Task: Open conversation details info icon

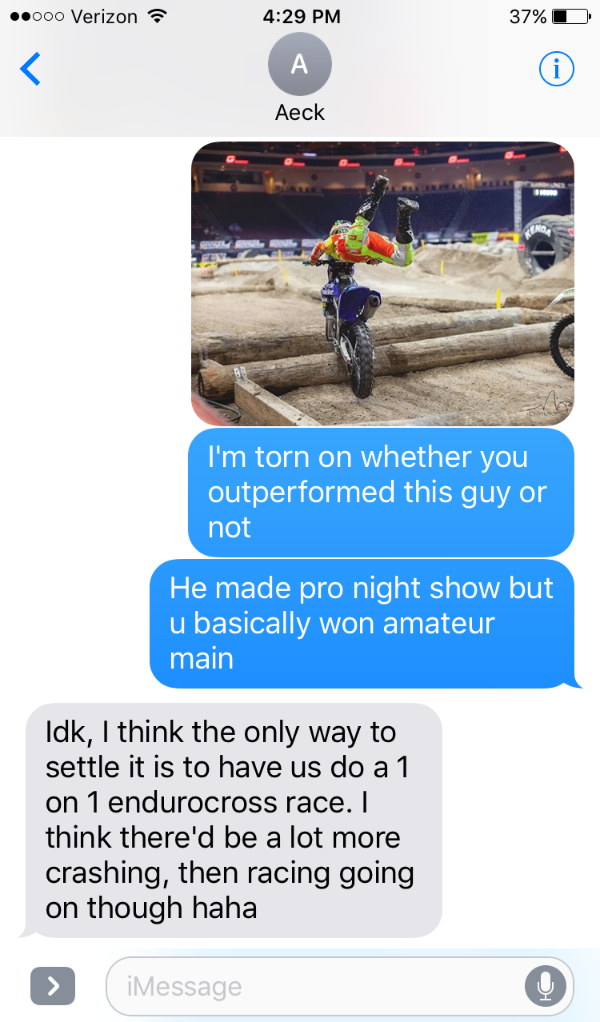Action: click(x=556, y=68)
